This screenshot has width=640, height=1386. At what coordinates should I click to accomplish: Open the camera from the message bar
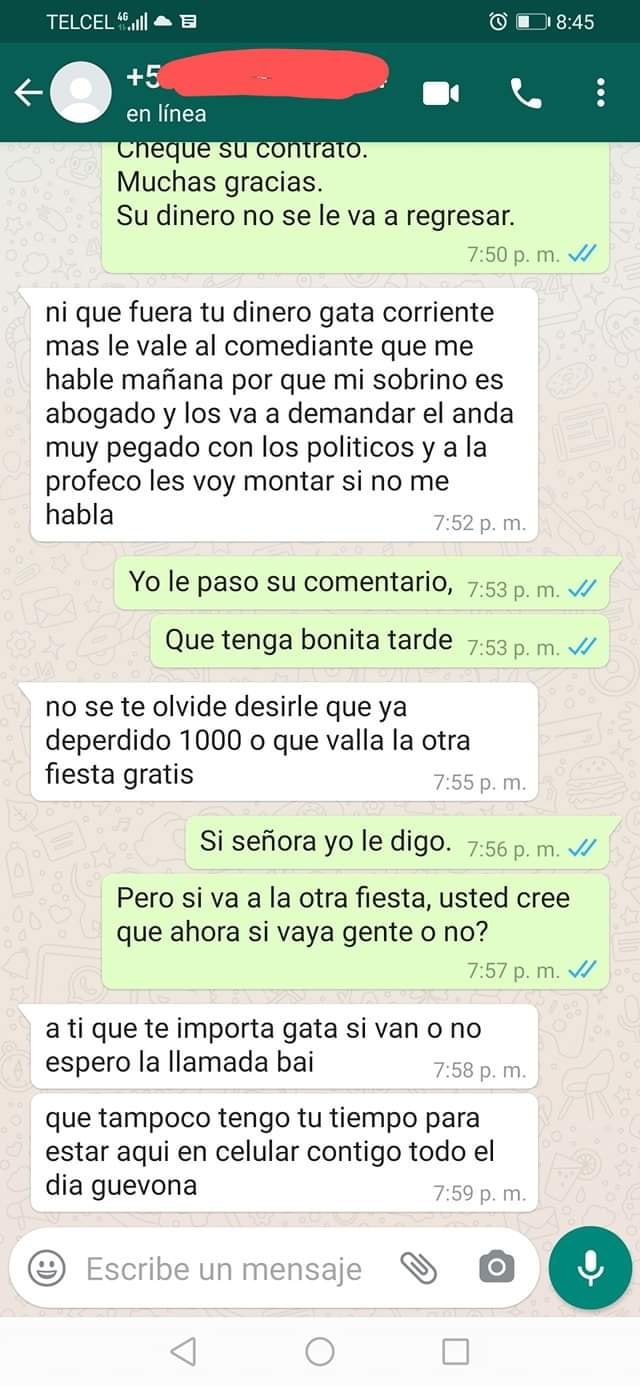point(496,1269)
